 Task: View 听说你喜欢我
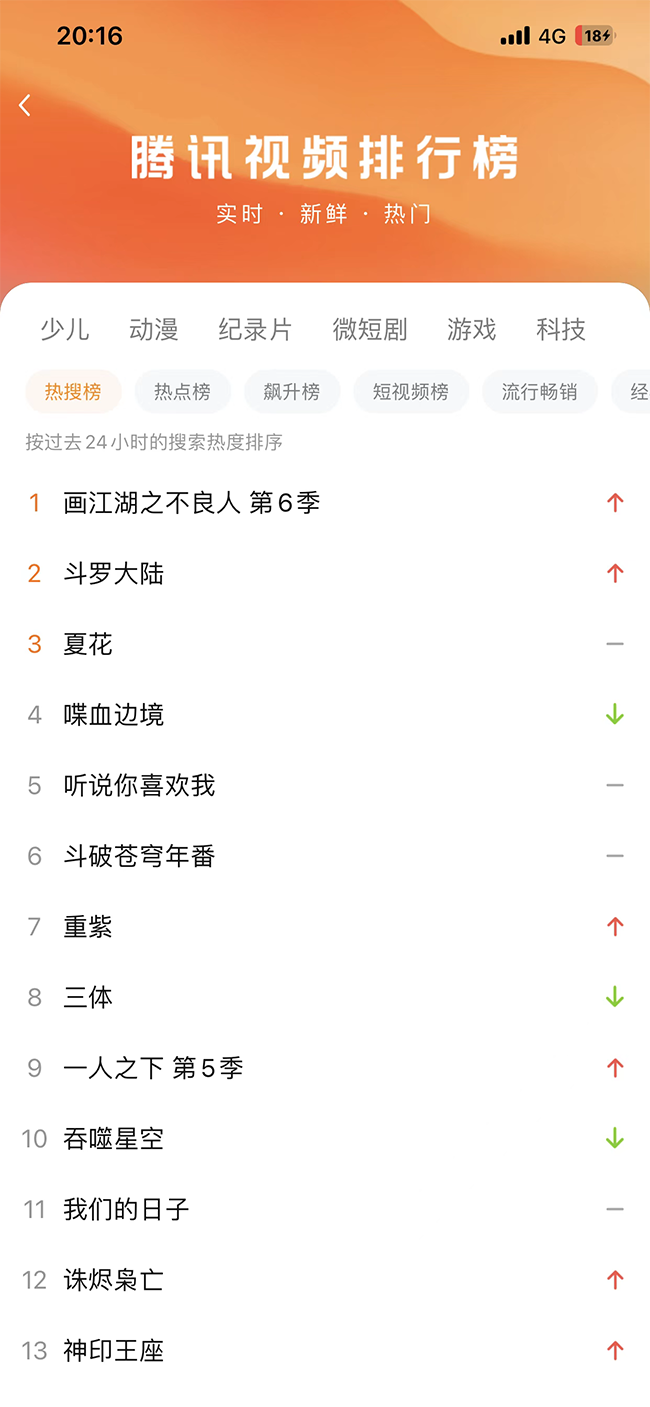point(139,786)
